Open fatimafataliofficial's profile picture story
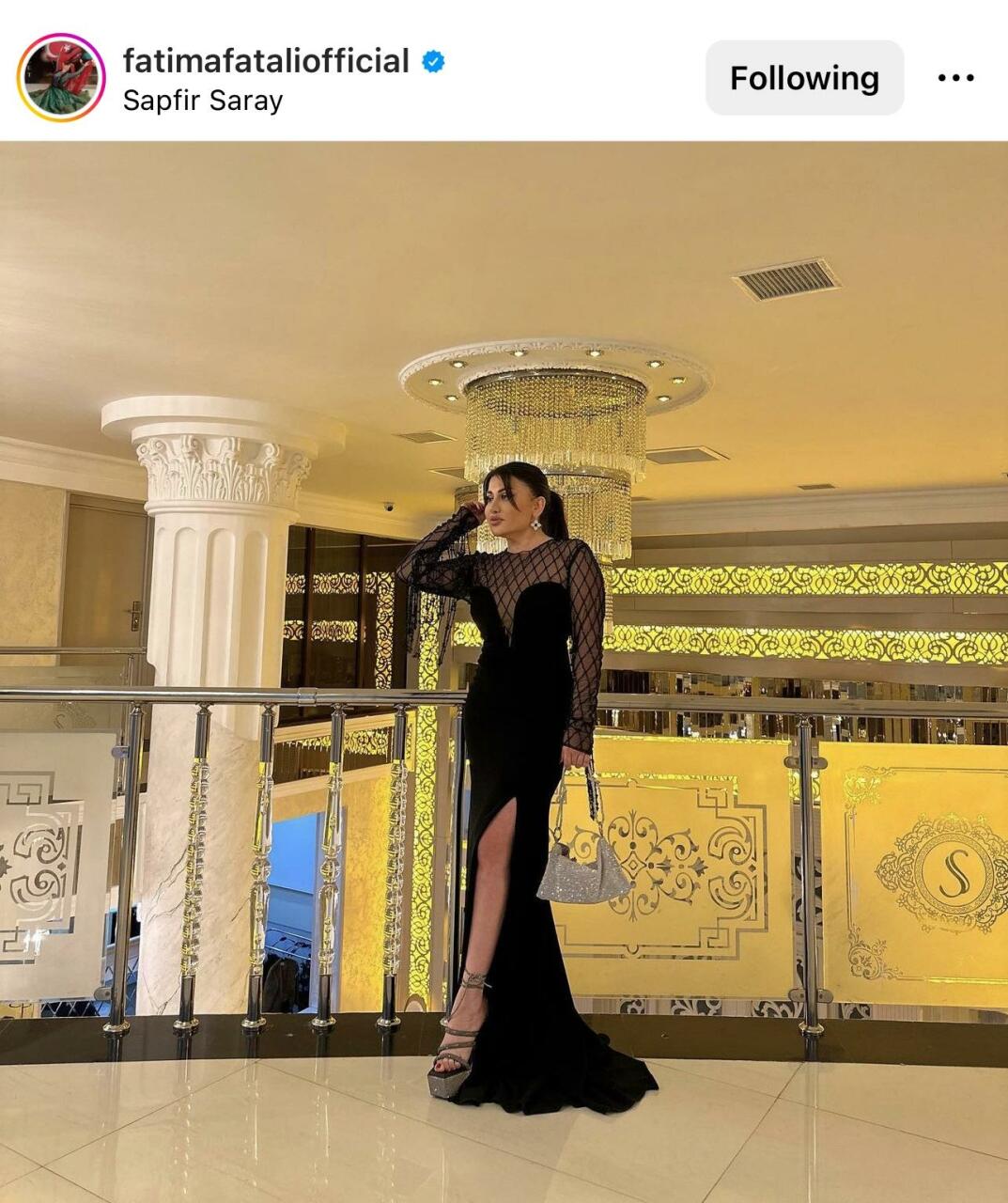Viewport: 1008px width, 1203px height. 61,78
